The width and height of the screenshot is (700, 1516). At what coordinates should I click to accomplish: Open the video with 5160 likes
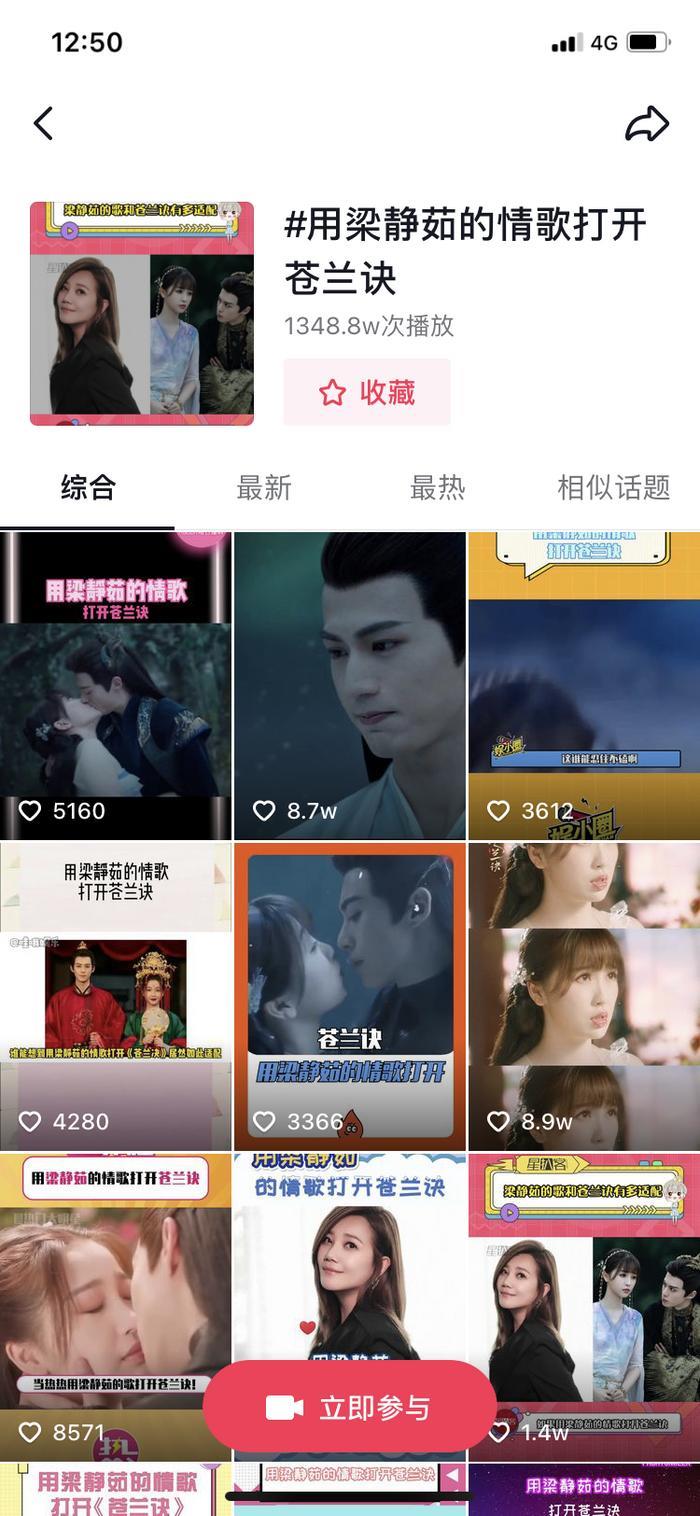coord(115,685)
